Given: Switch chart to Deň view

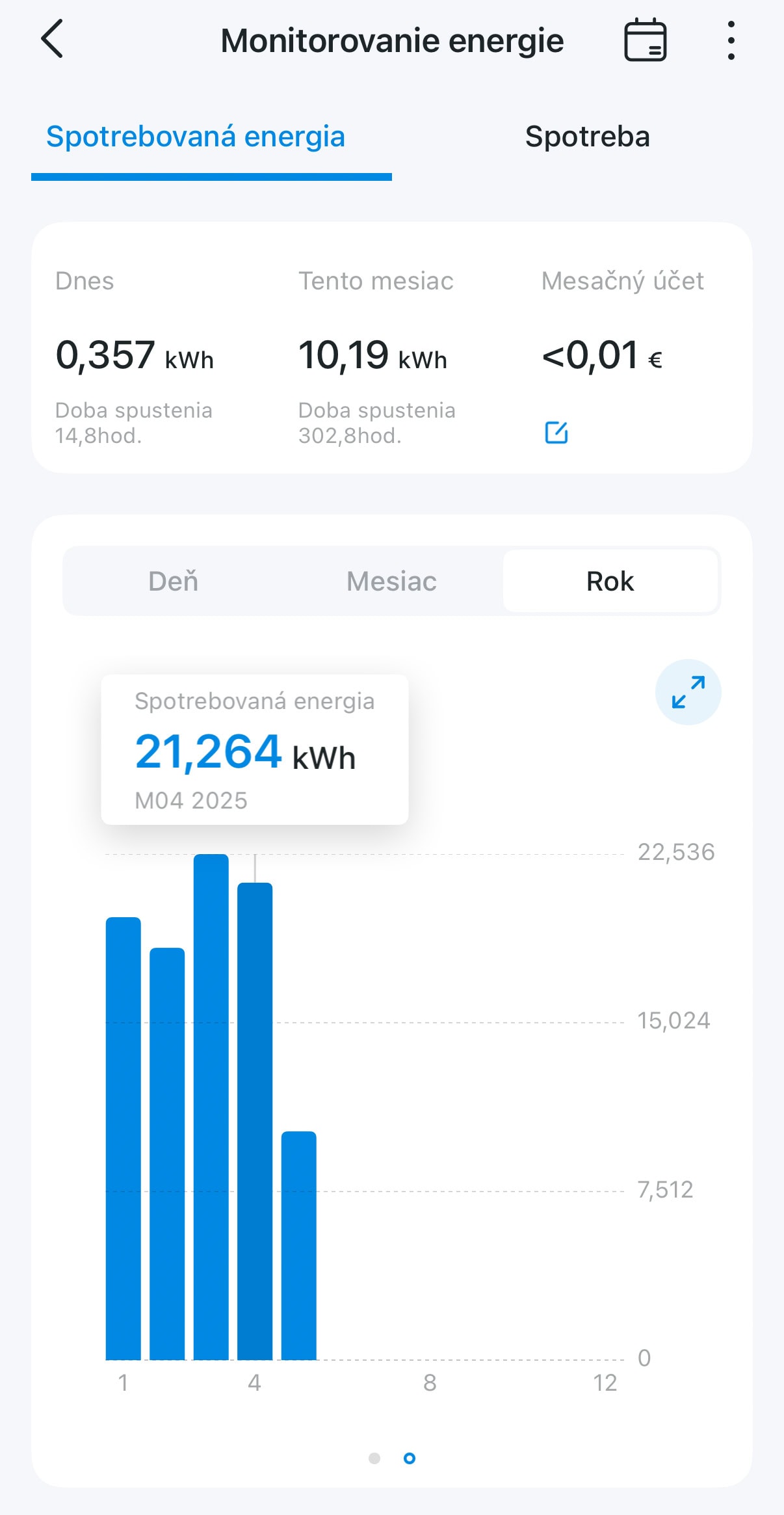Looking at the screenshot, I should tap(173, 581).
